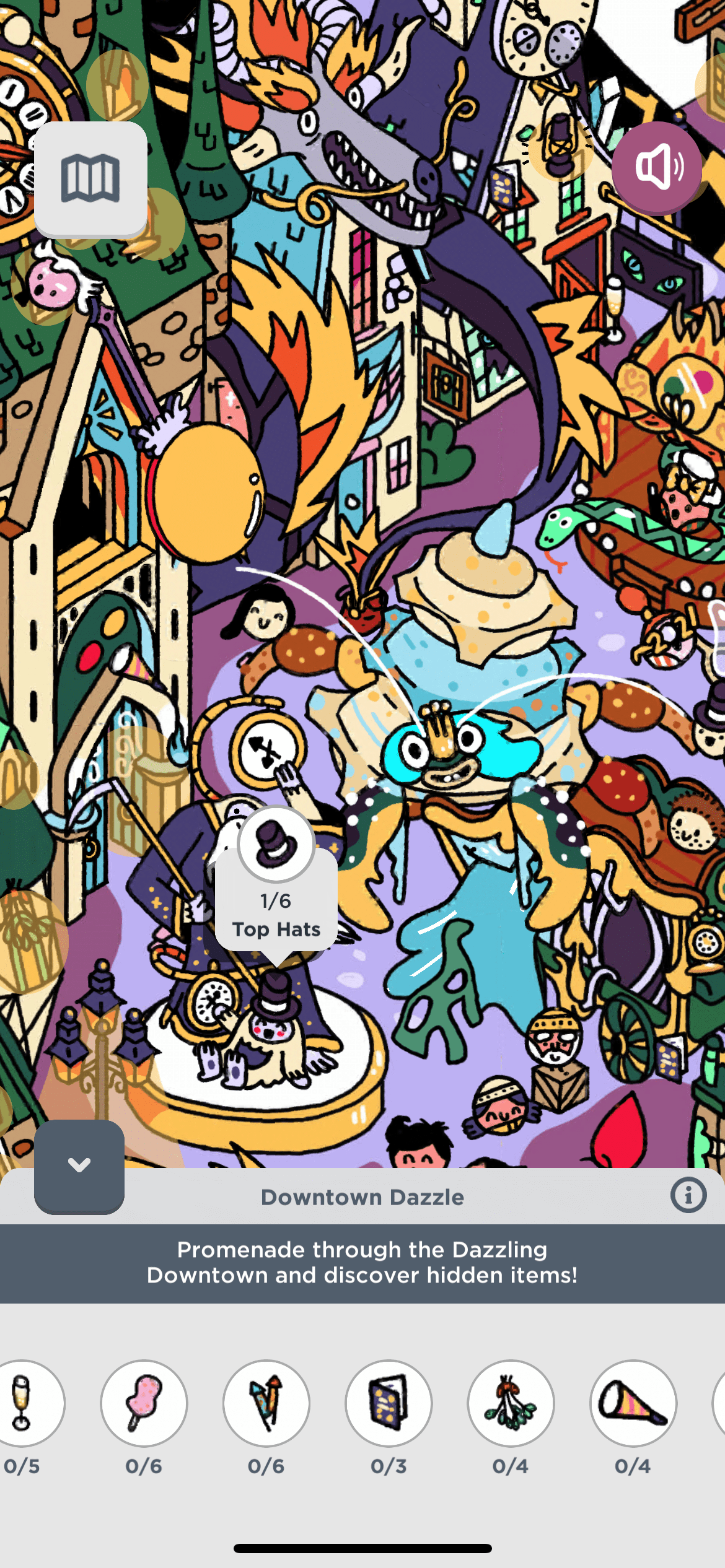Screen dimensions: 725x1568
Task: Select the party horn item 0/4
Action: point(633,1403)
